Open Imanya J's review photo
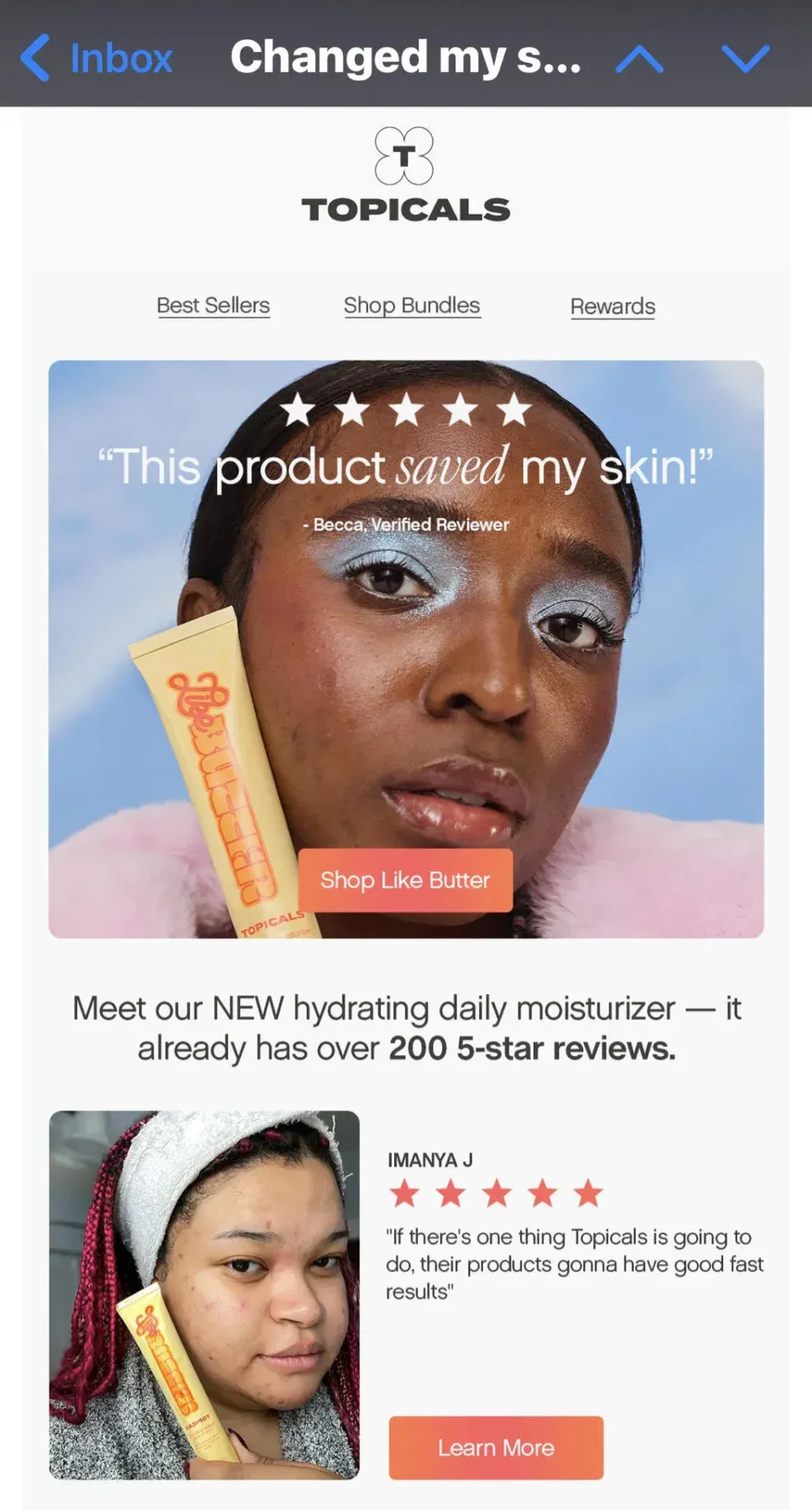Viewport: 812px width, 1510px height. click(204, 1294)
